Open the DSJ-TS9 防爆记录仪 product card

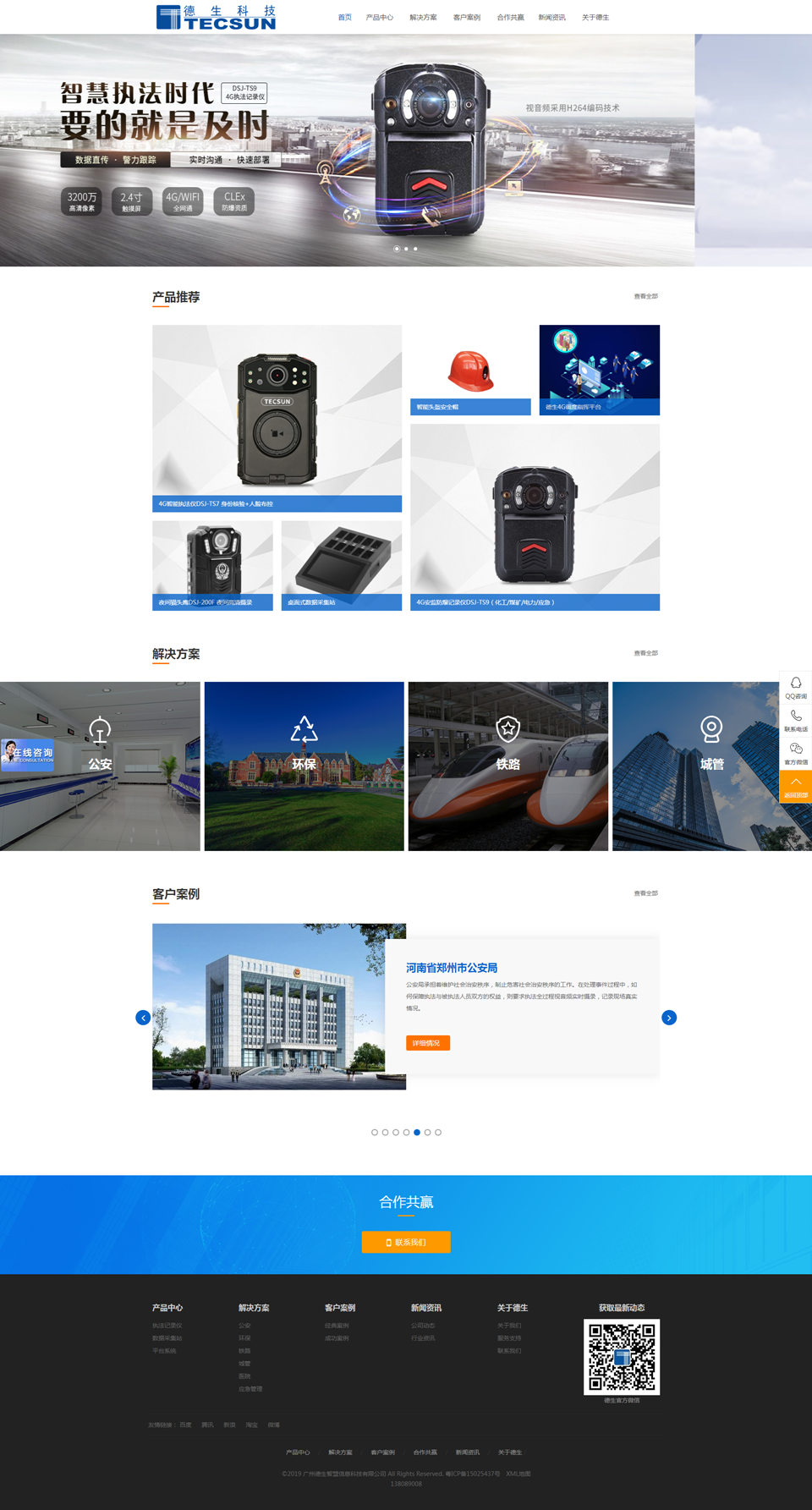click(x=535, y=517)
